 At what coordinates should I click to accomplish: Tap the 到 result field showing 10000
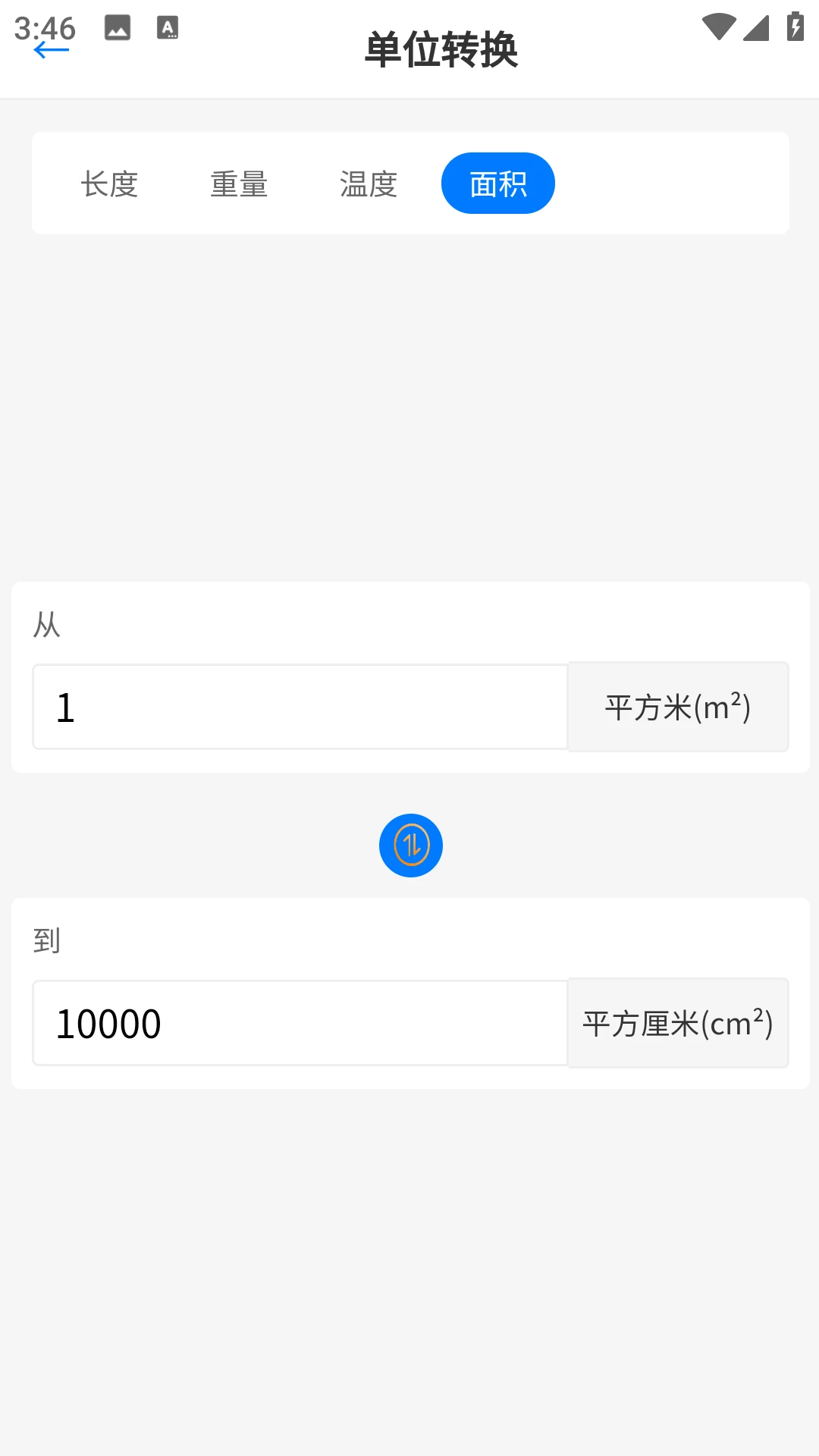coord(300,1023)
